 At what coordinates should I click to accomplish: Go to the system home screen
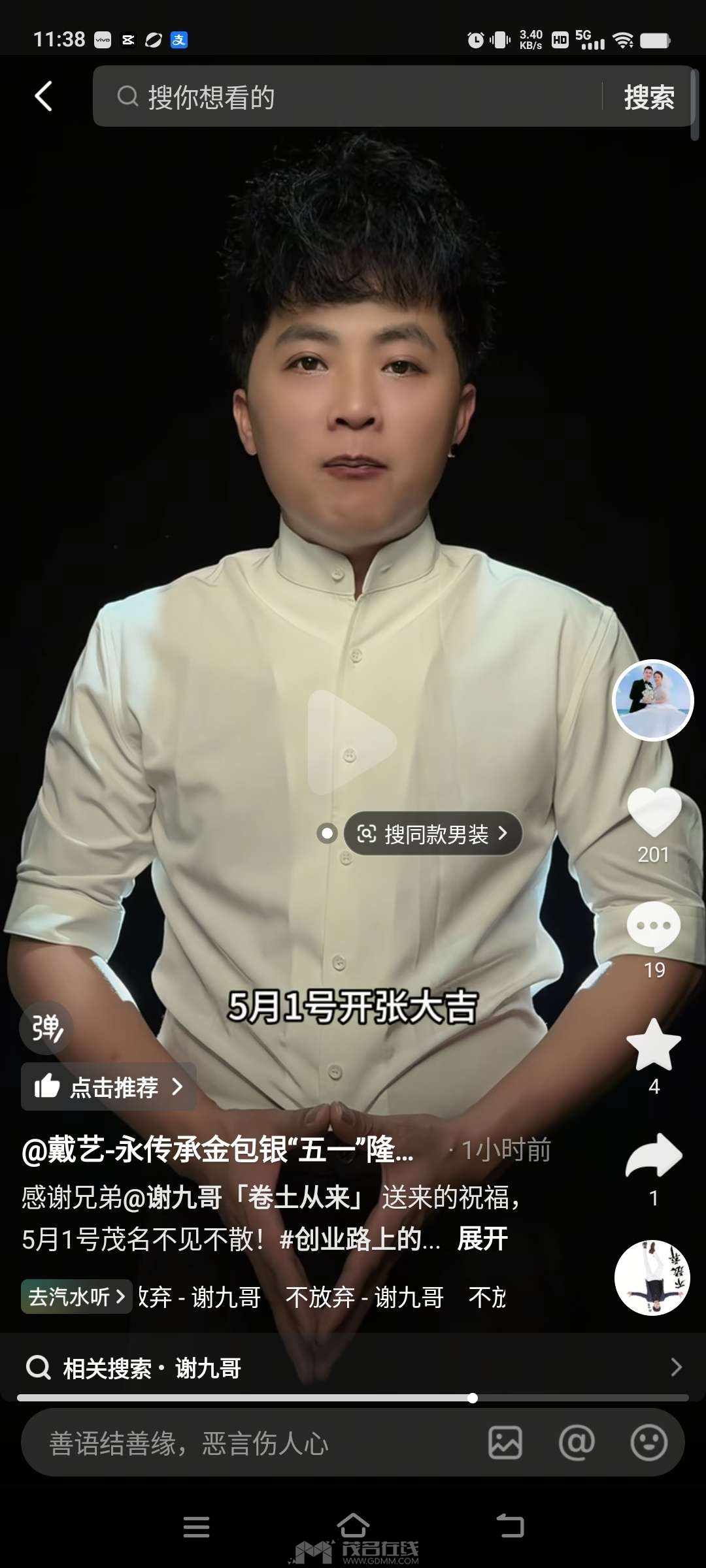click(x=353, y=1526)
